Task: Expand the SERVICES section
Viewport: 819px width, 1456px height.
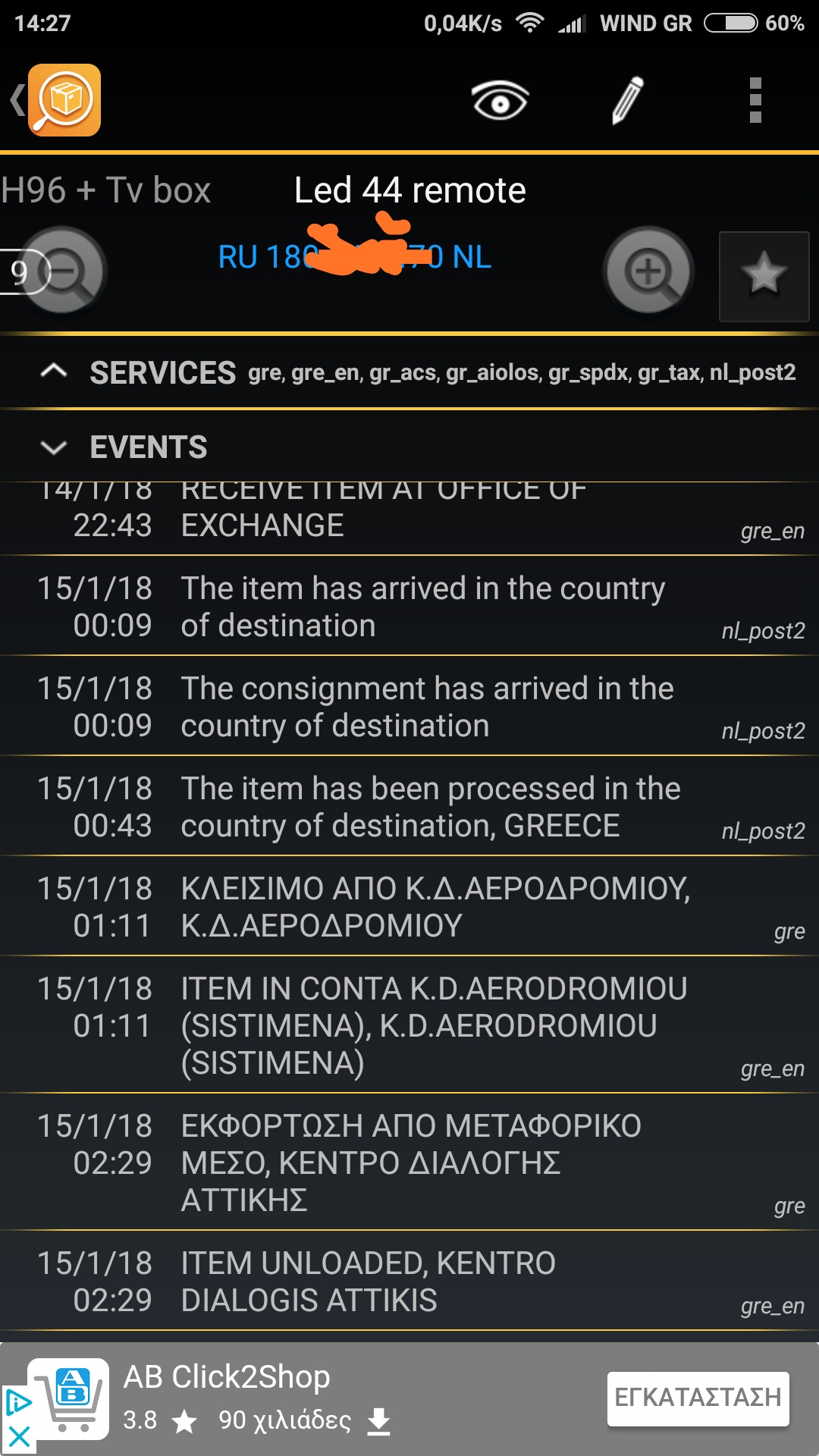Action: tap(54, 372)
